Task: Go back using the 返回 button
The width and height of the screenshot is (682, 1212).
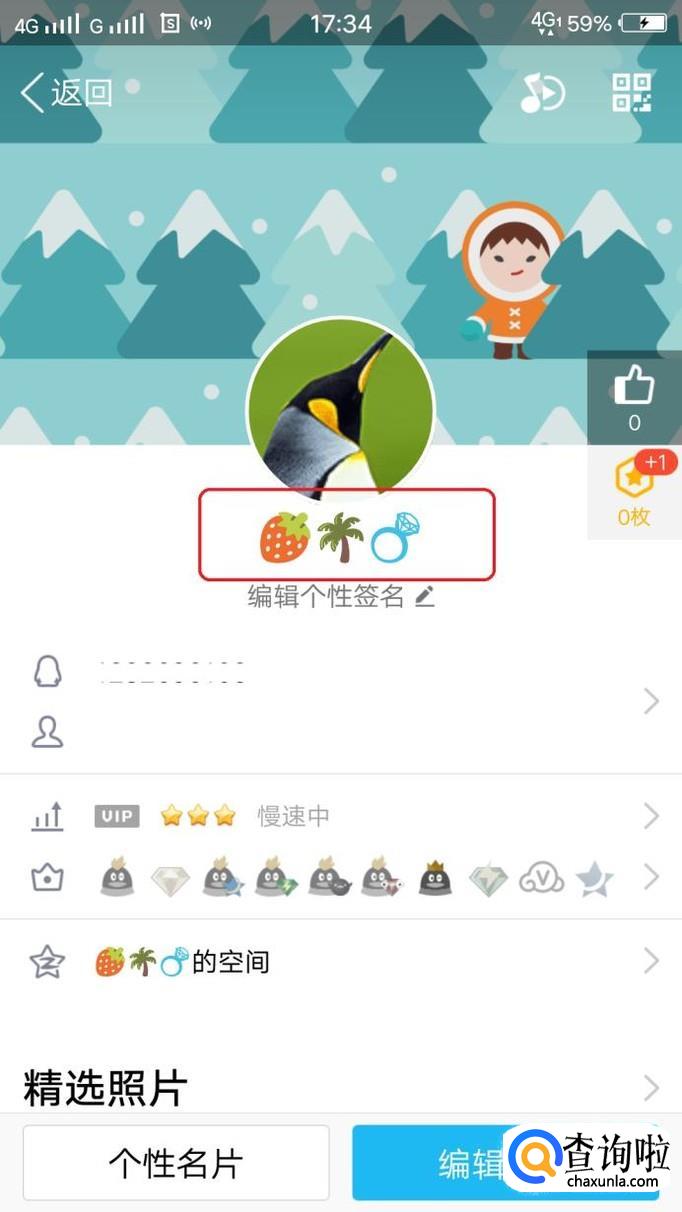Action: point(66,93)
